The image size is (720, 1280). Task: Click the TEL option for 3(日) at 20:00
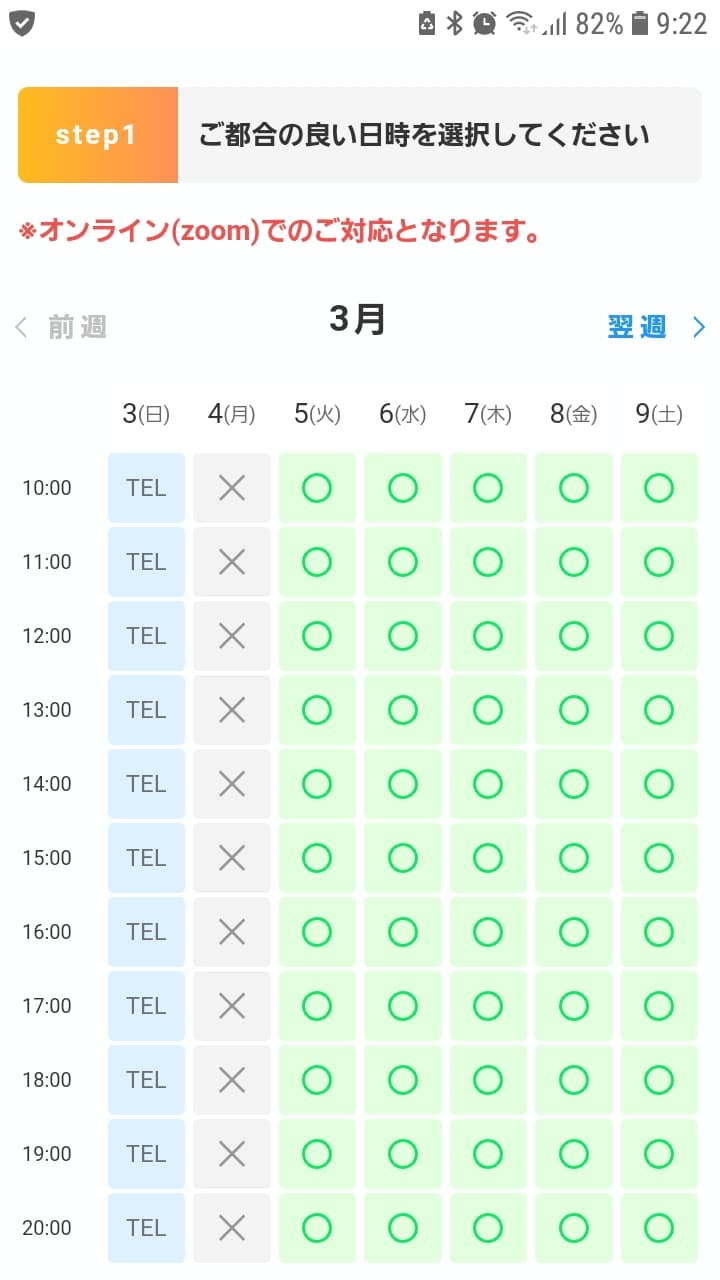coord(146,1228)
